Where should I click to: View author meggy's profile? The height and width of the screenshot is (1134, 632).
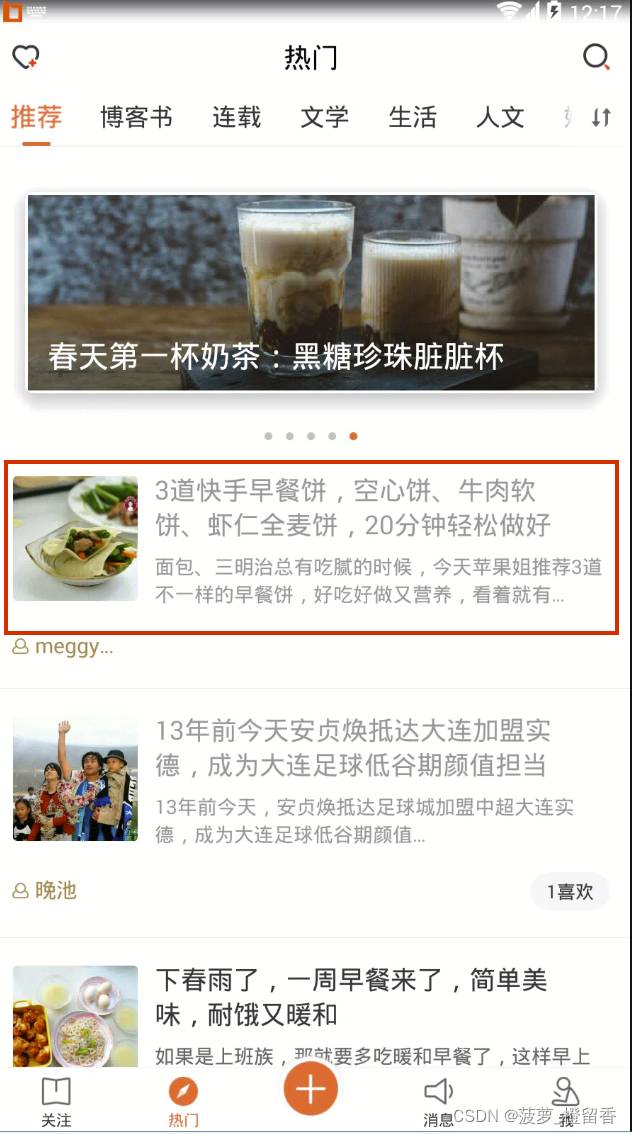(63, 647)
